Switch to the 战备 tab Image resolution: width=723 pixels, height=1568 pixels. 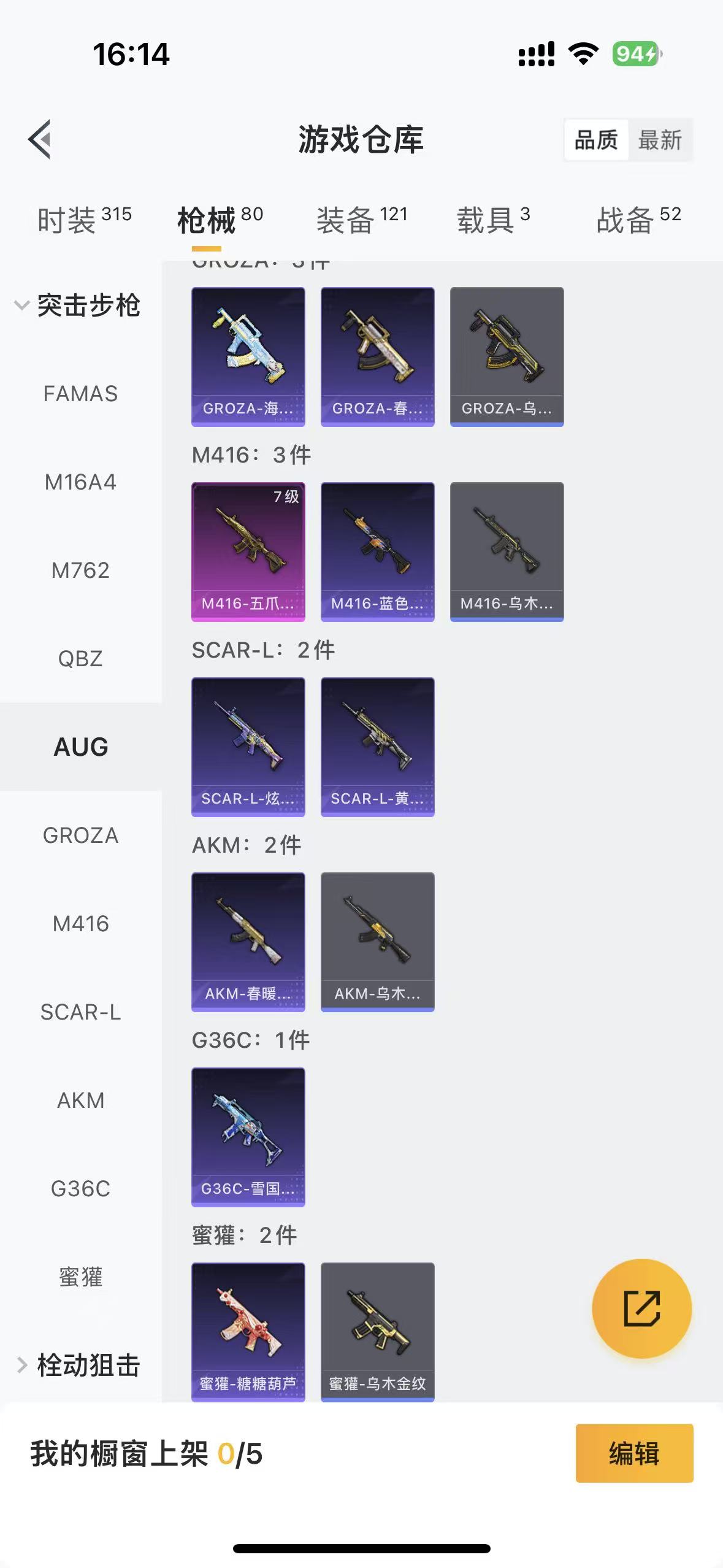tap(638, 220)
